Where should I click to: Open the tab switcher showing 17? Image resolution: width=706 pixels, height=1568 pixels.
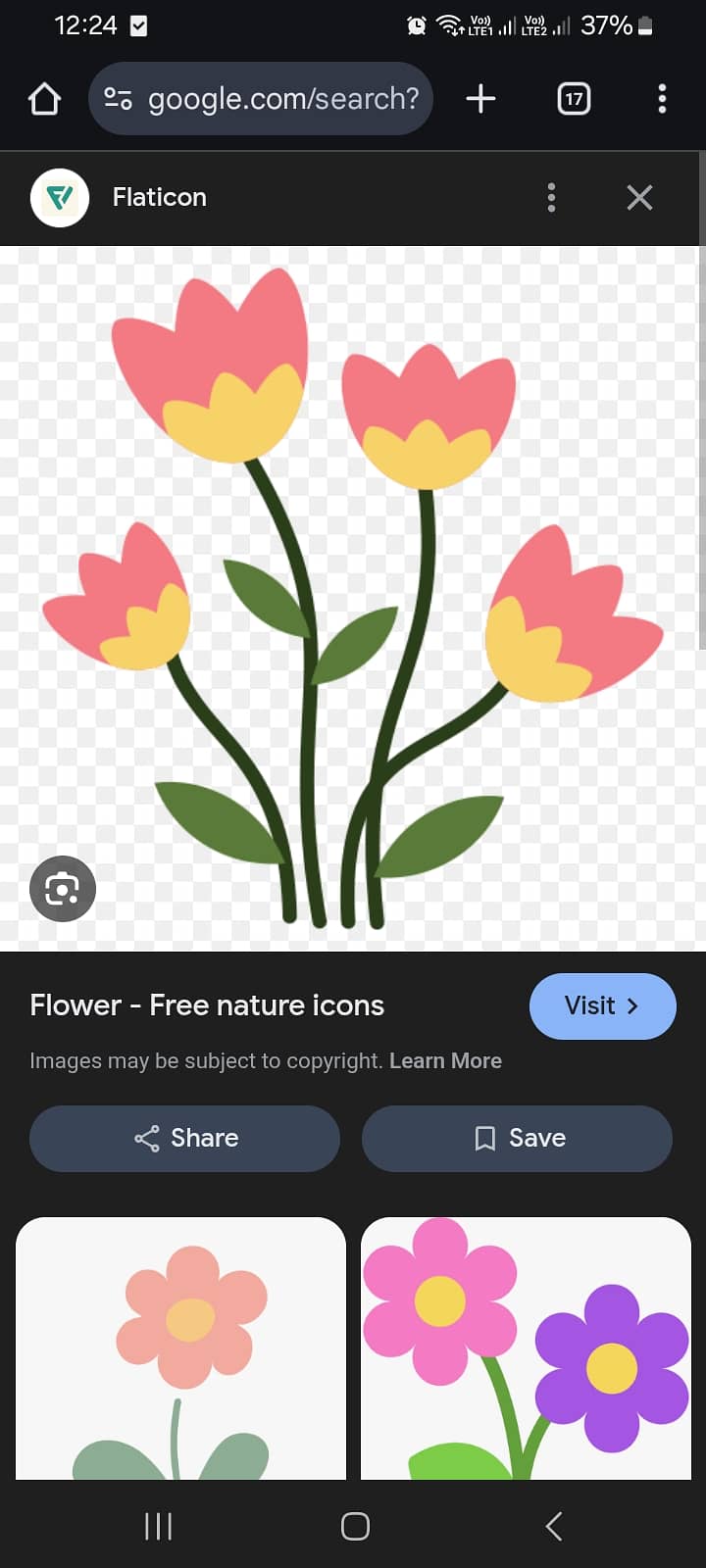click(574, 99)
